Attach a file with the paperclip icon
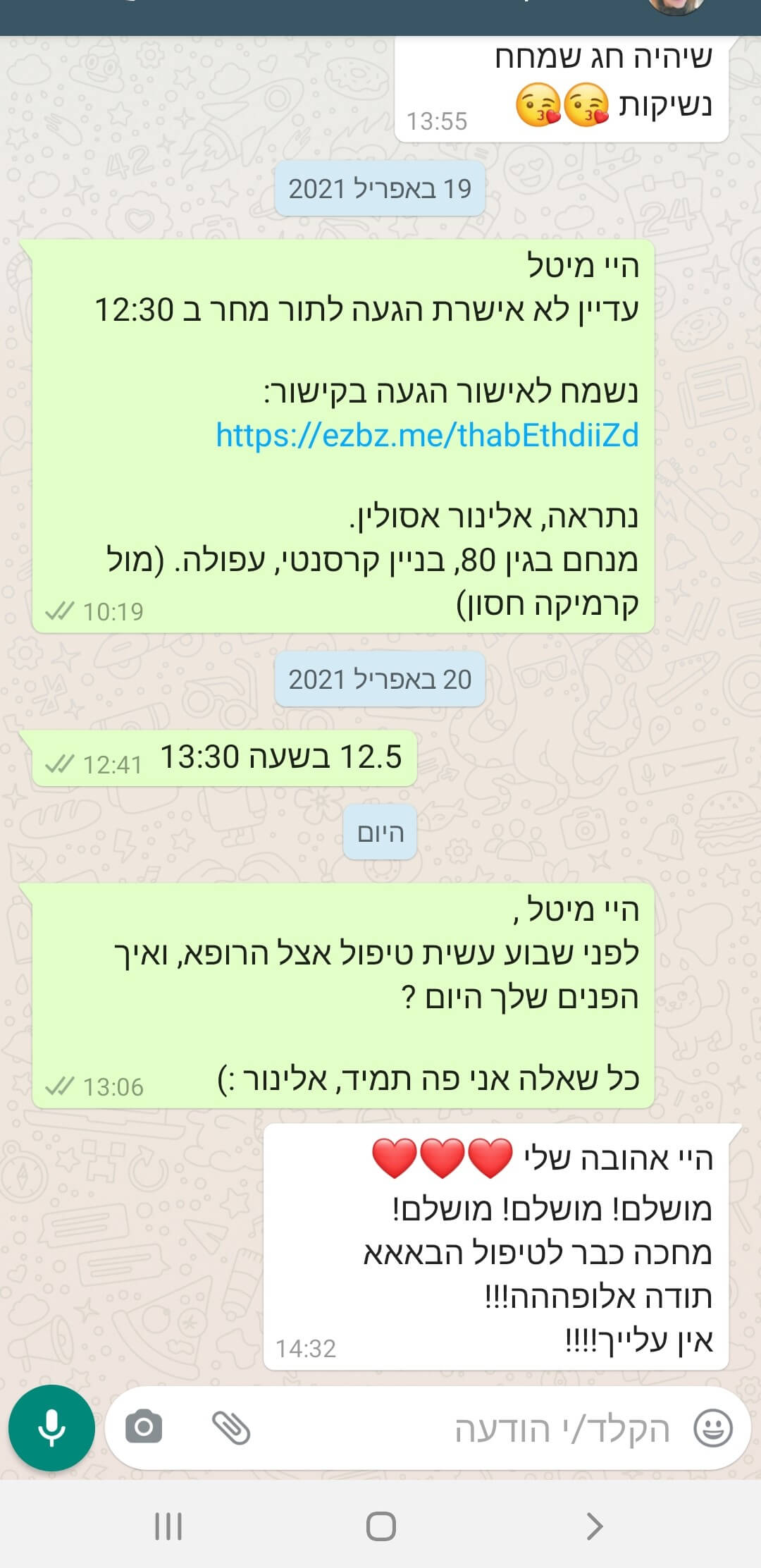The height and width of the screenshot is (1568, 761). pos(231,1428)
